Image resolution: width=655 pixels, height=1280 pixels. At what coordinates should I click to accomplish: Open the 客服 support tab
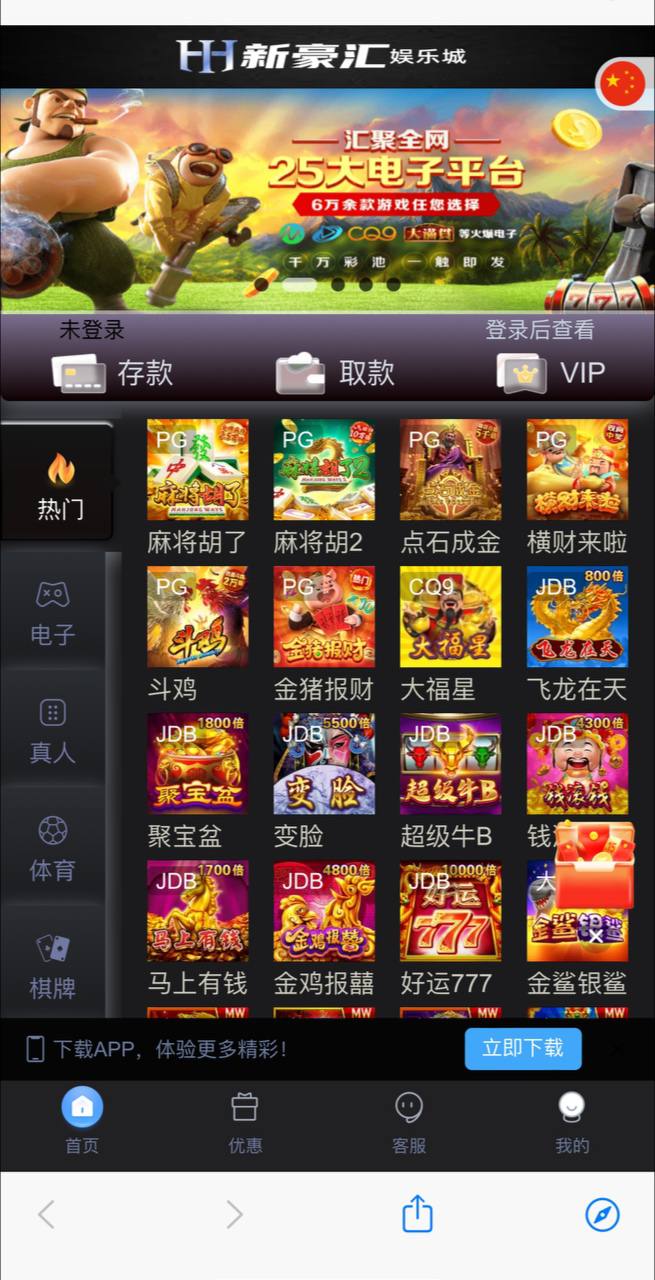(408, 1122)
